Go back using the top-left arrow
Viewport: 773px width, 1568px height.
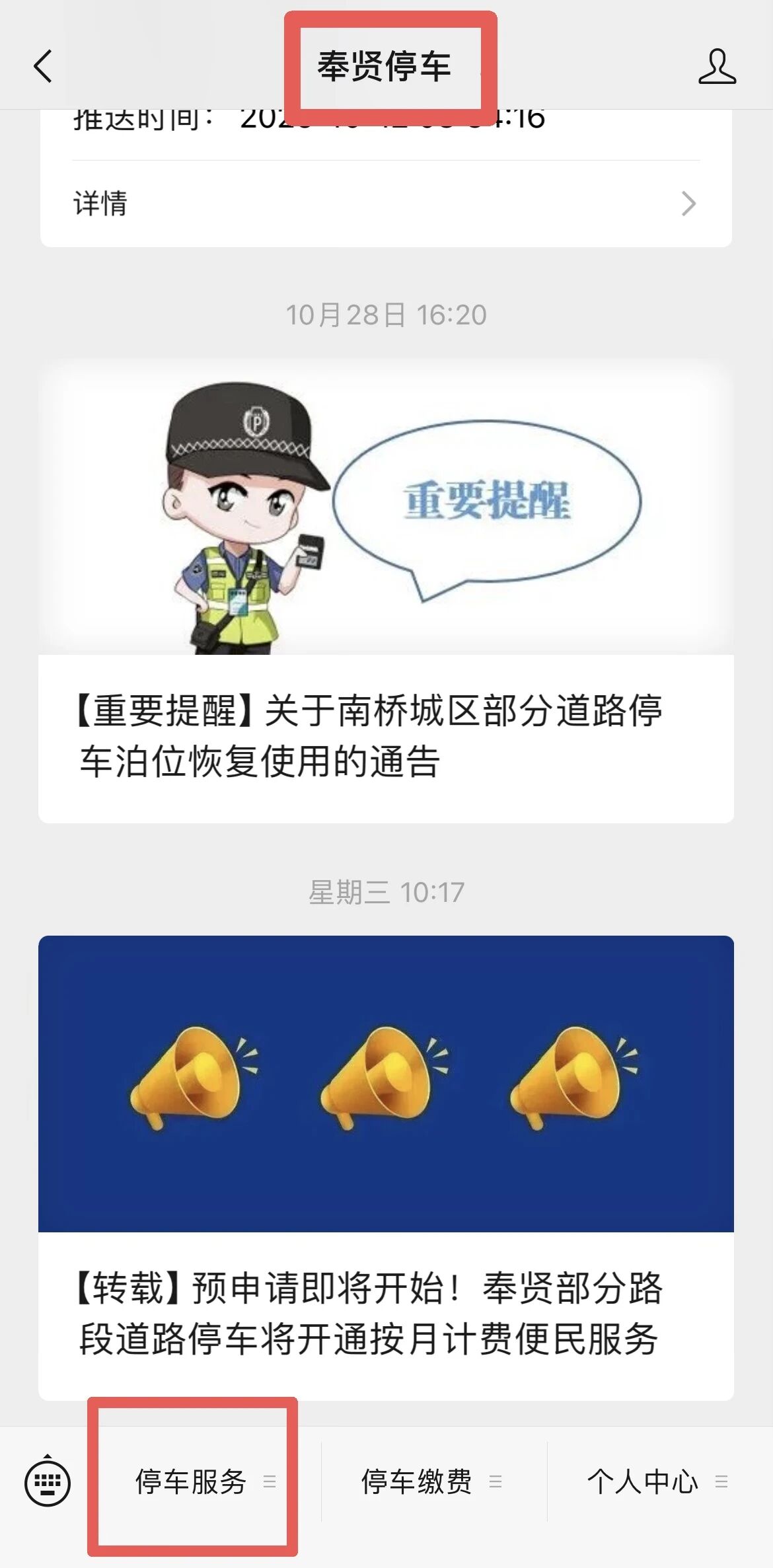44,67
